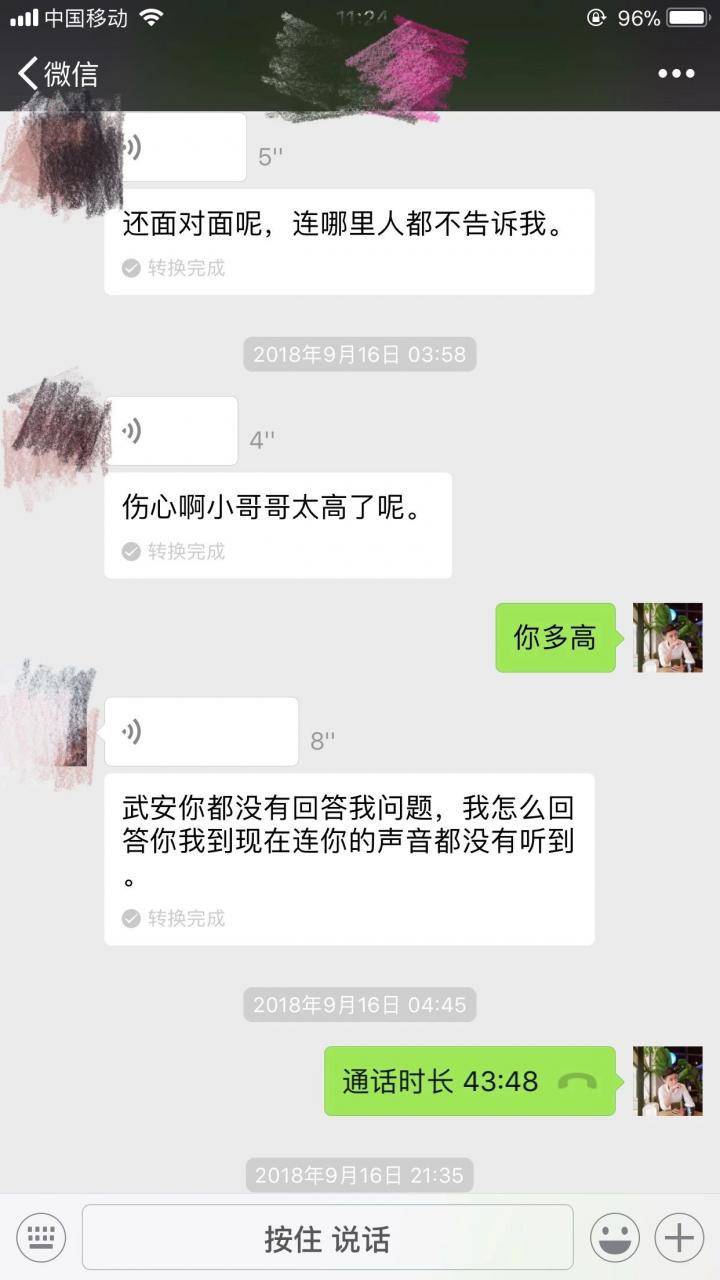This screenshot has height=1280, width=720.
Task: Play the 8-second voice message
Action: pos(201,732)
